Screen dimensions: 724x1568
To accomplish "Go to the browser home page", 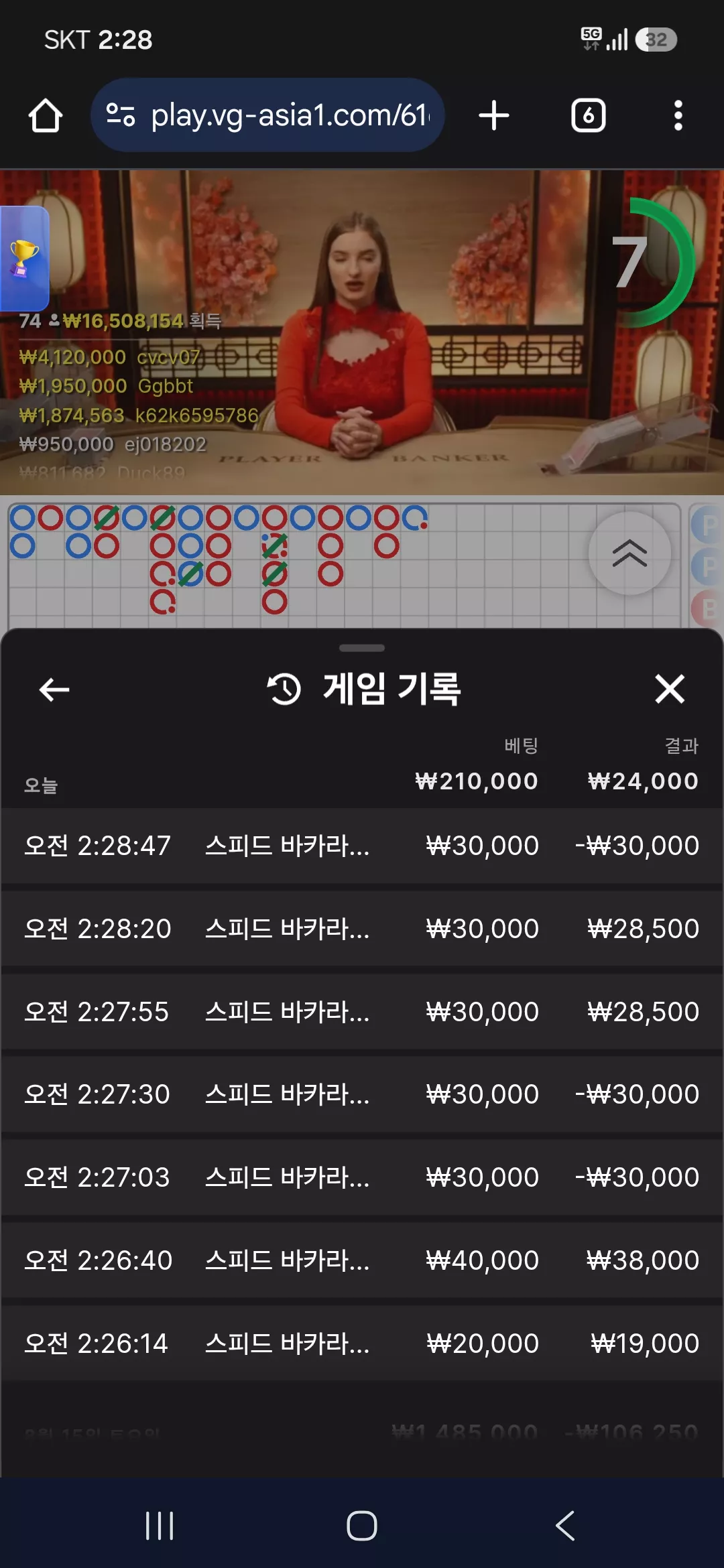I will [x=46, y=115].
